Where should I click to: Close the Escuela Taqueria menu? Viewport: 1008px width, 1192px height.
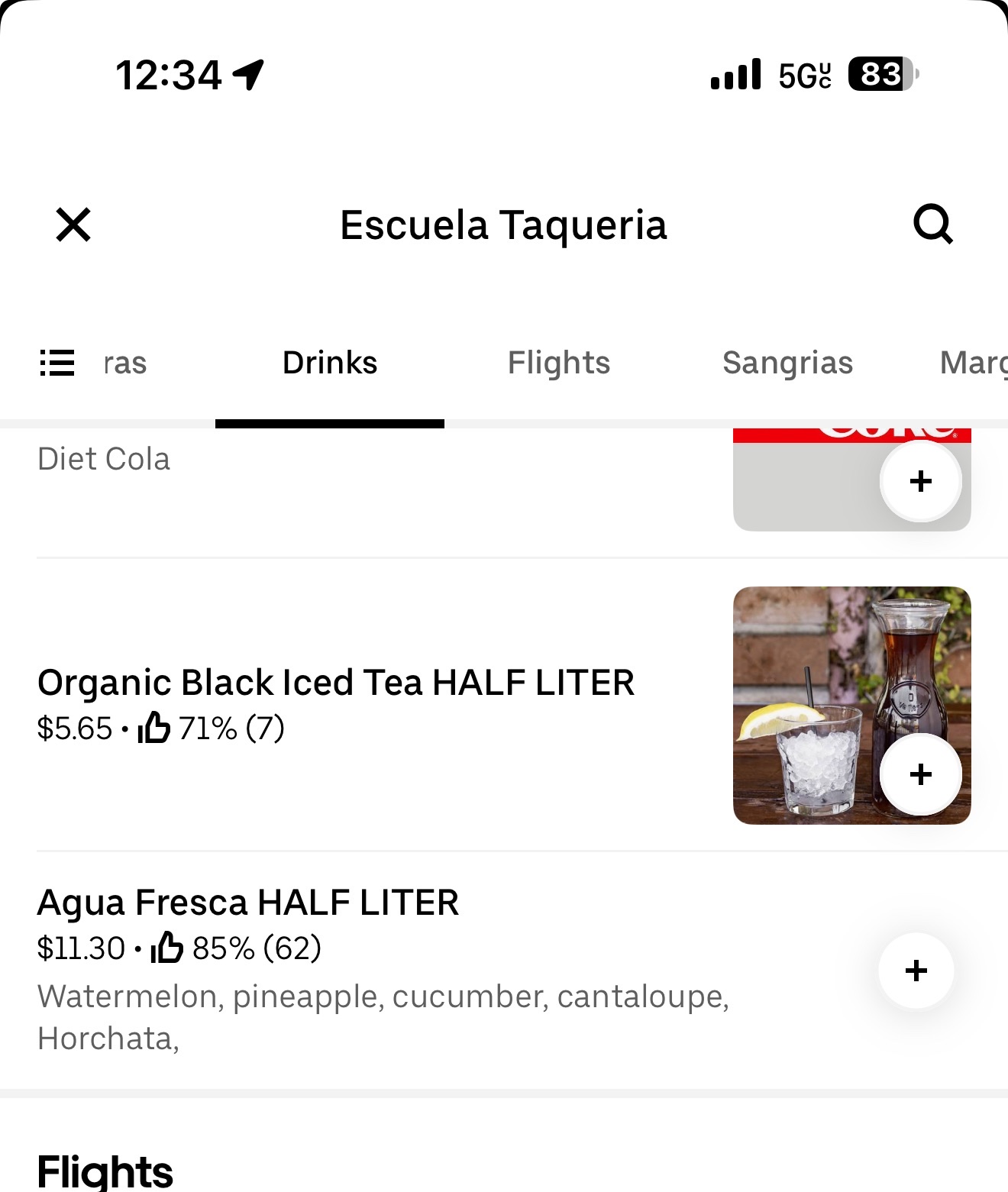click(73, 225)
